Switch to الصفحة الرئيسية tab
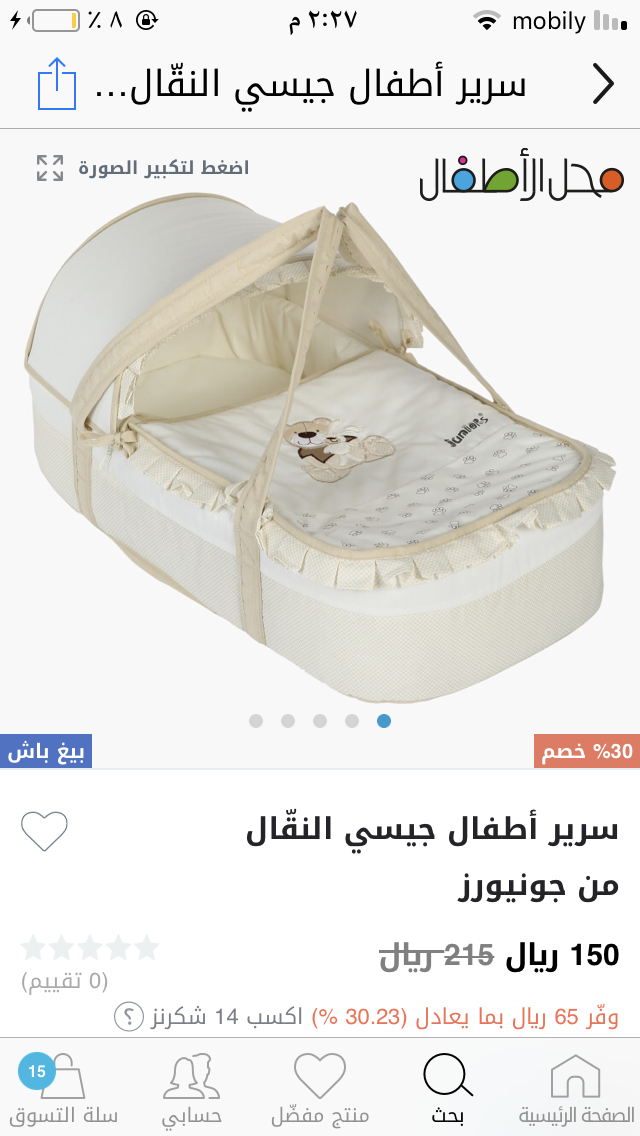640x1136 pixels. click(x=576, y=1086)
